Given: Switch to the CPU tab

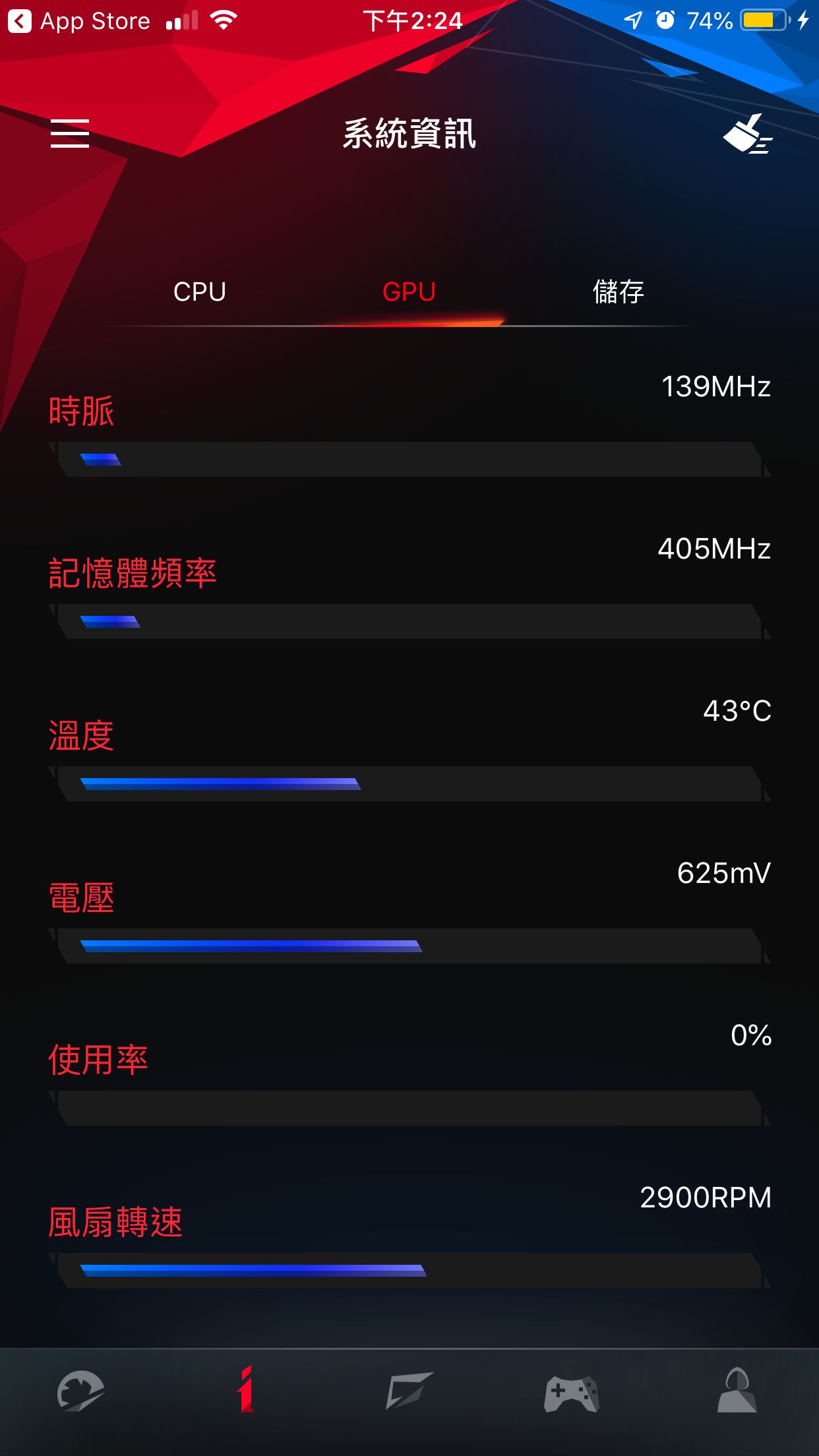Looking at the screenshot, I should (200, 291).
